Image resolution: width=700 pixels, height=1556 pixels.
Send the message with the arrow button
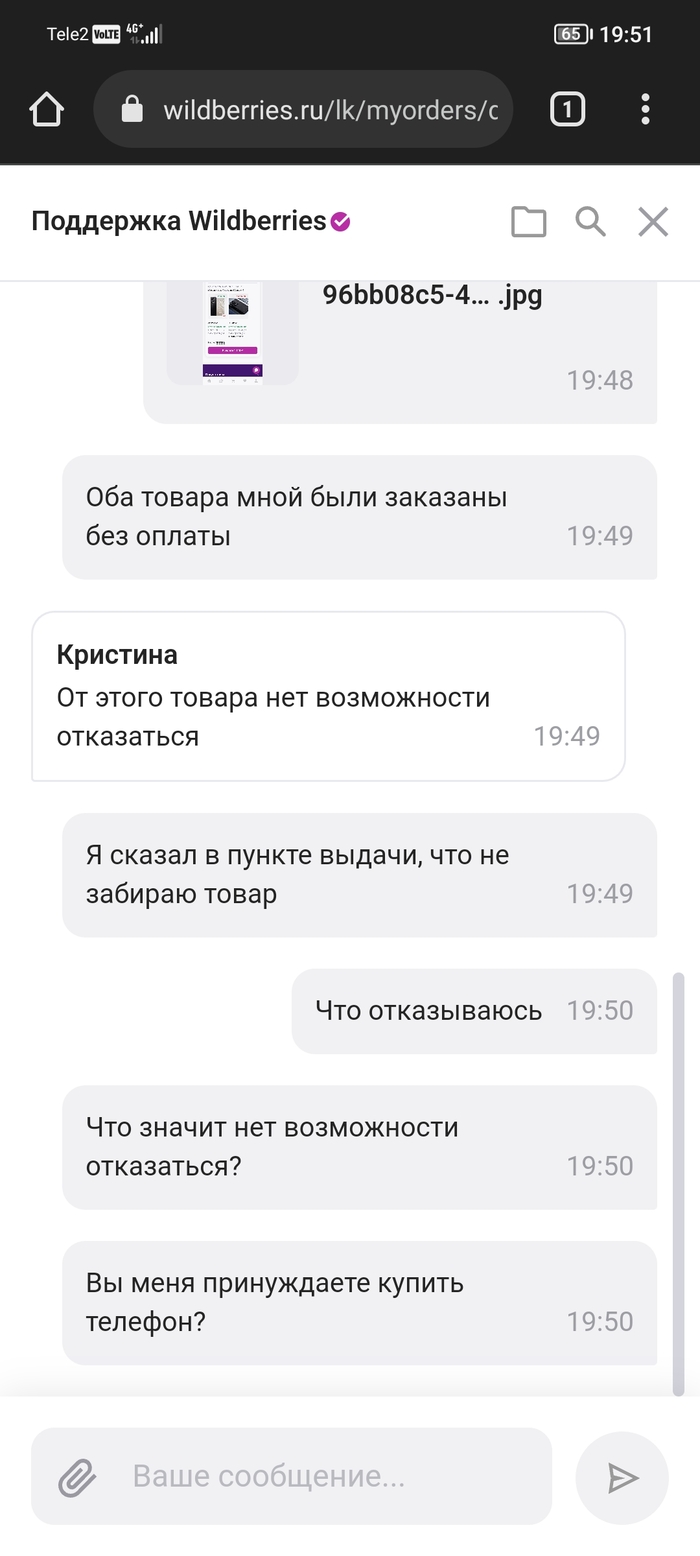[622, 1477]
